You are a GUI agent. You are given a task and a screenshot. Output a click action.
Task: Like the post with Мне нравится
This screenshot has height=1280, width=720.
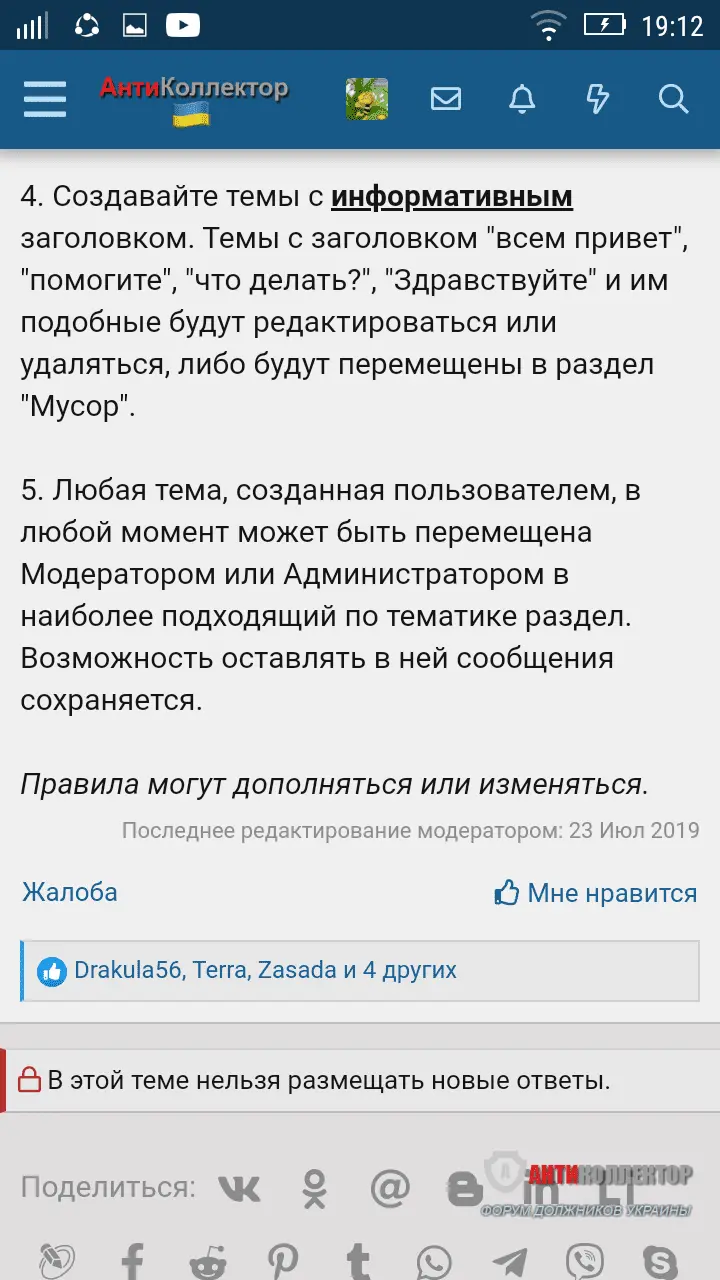pyautogui.click(x=596, y=893)
